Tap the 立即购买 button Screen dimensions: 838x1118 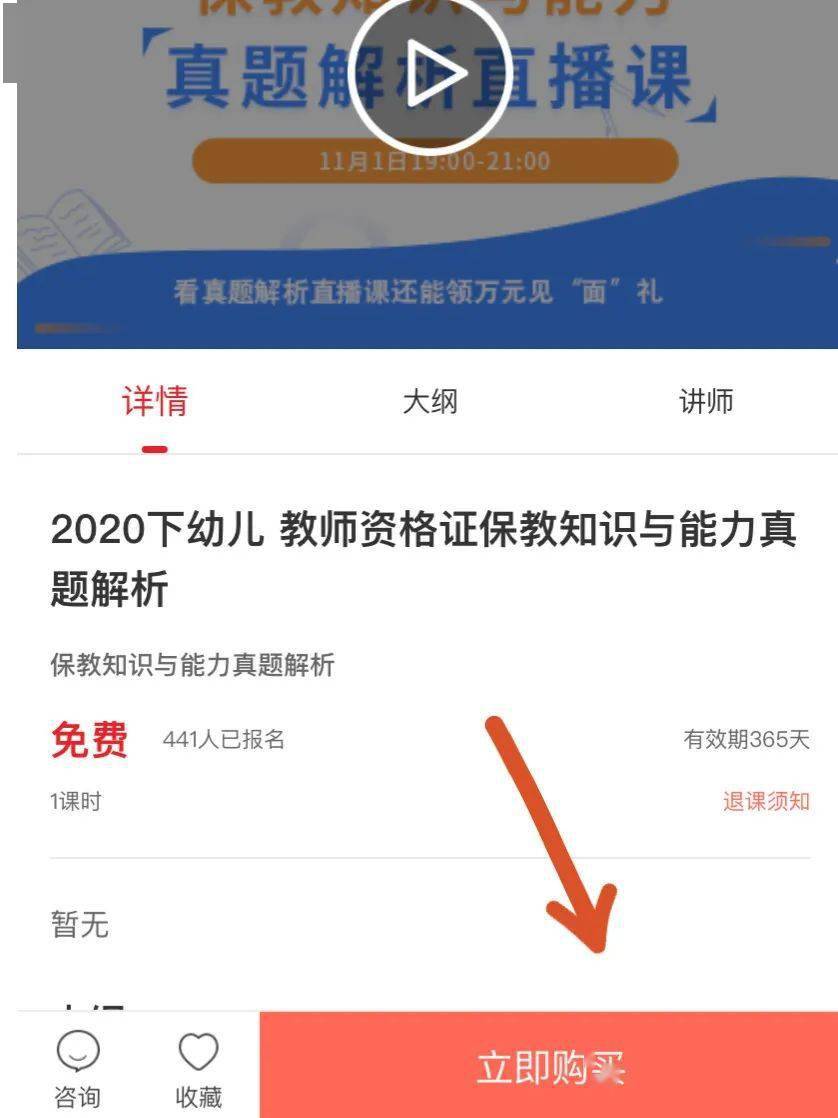549,1067
